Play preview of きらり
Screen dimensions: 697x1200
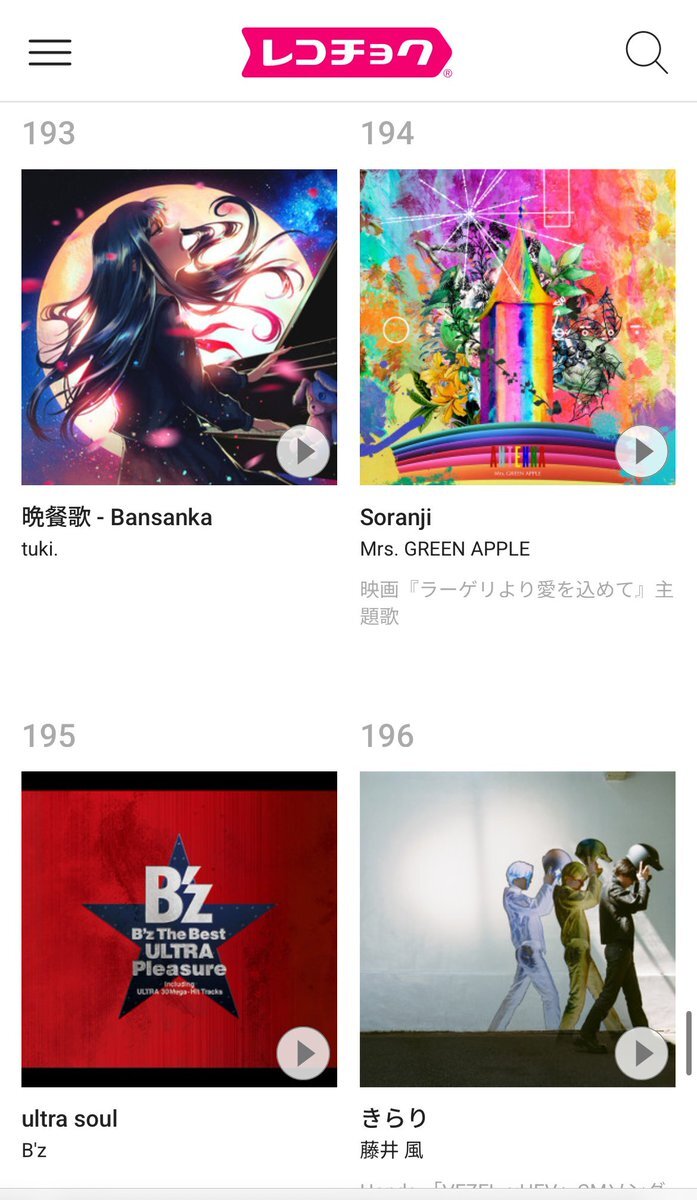coord(641,1053)
